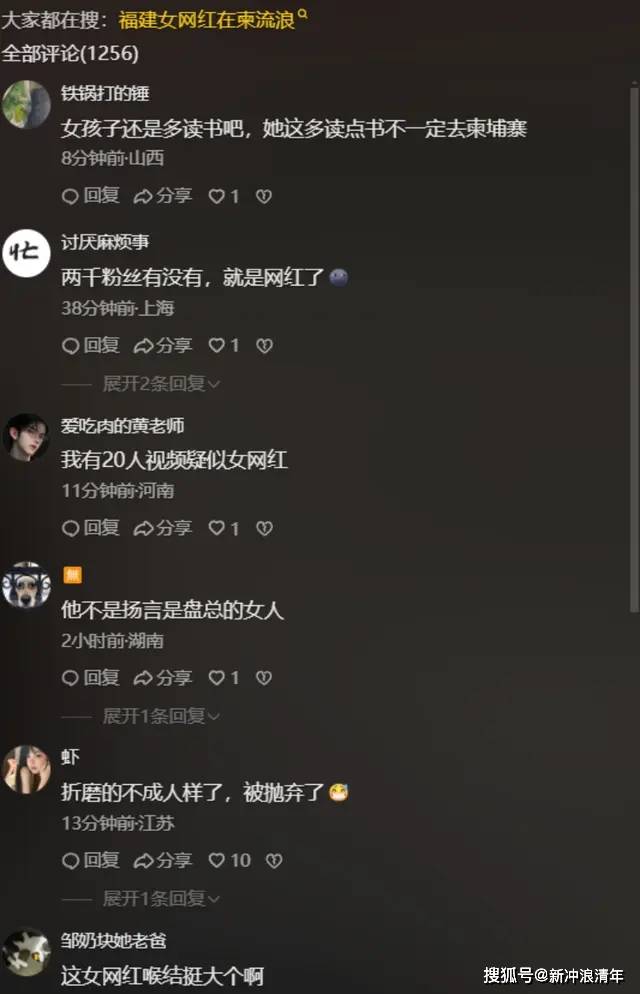Reply to the comment about 盘总的女人

91,678
